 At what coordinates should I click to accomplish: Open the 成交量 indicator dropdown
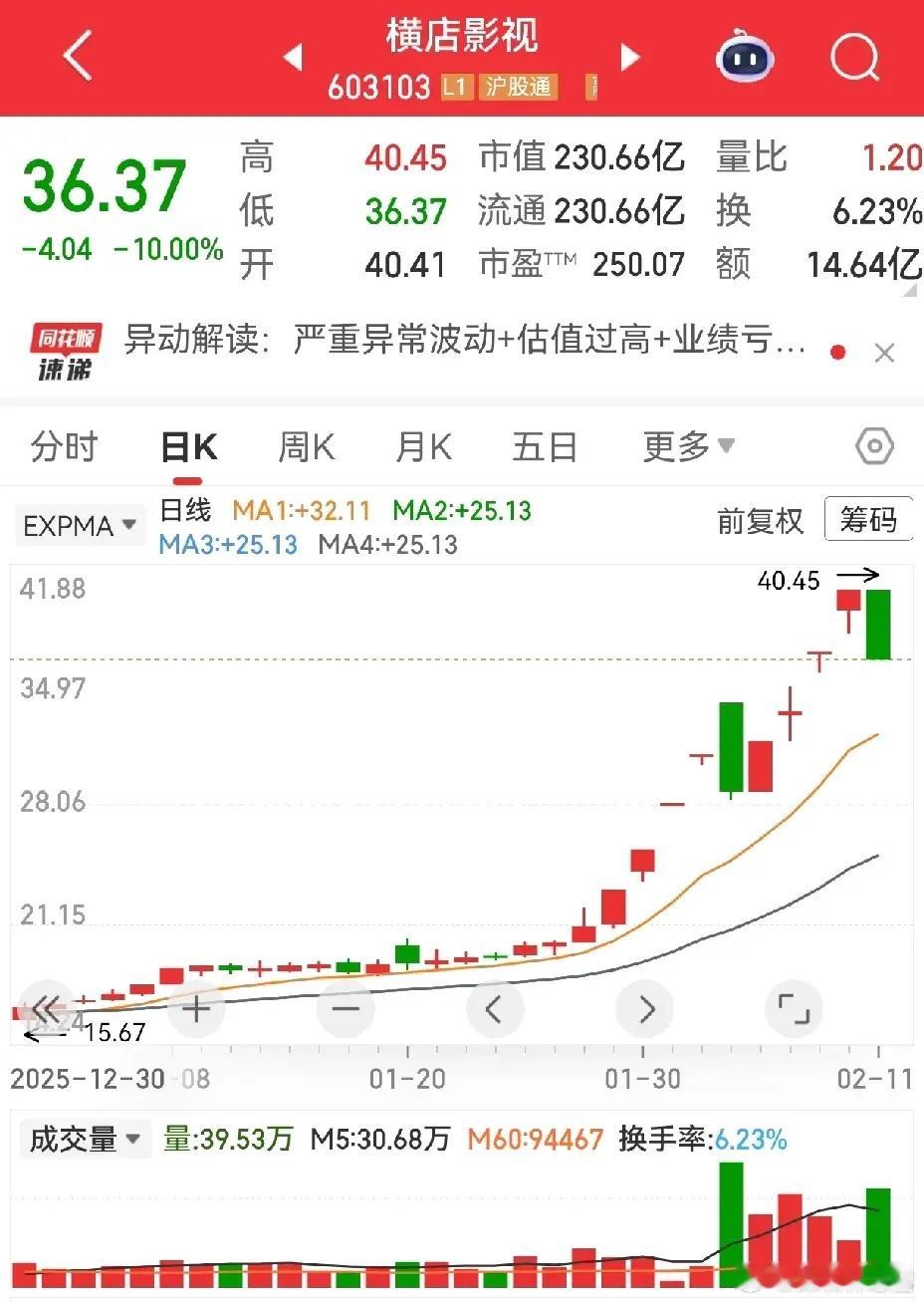coord(85,1139)
